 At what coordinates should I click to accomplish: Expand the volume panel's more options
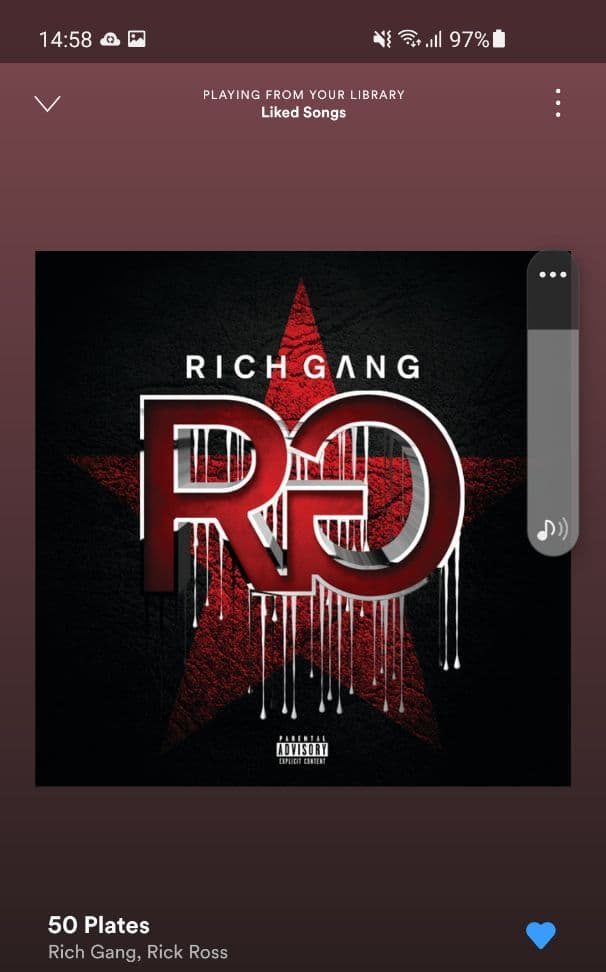[553, 275]
